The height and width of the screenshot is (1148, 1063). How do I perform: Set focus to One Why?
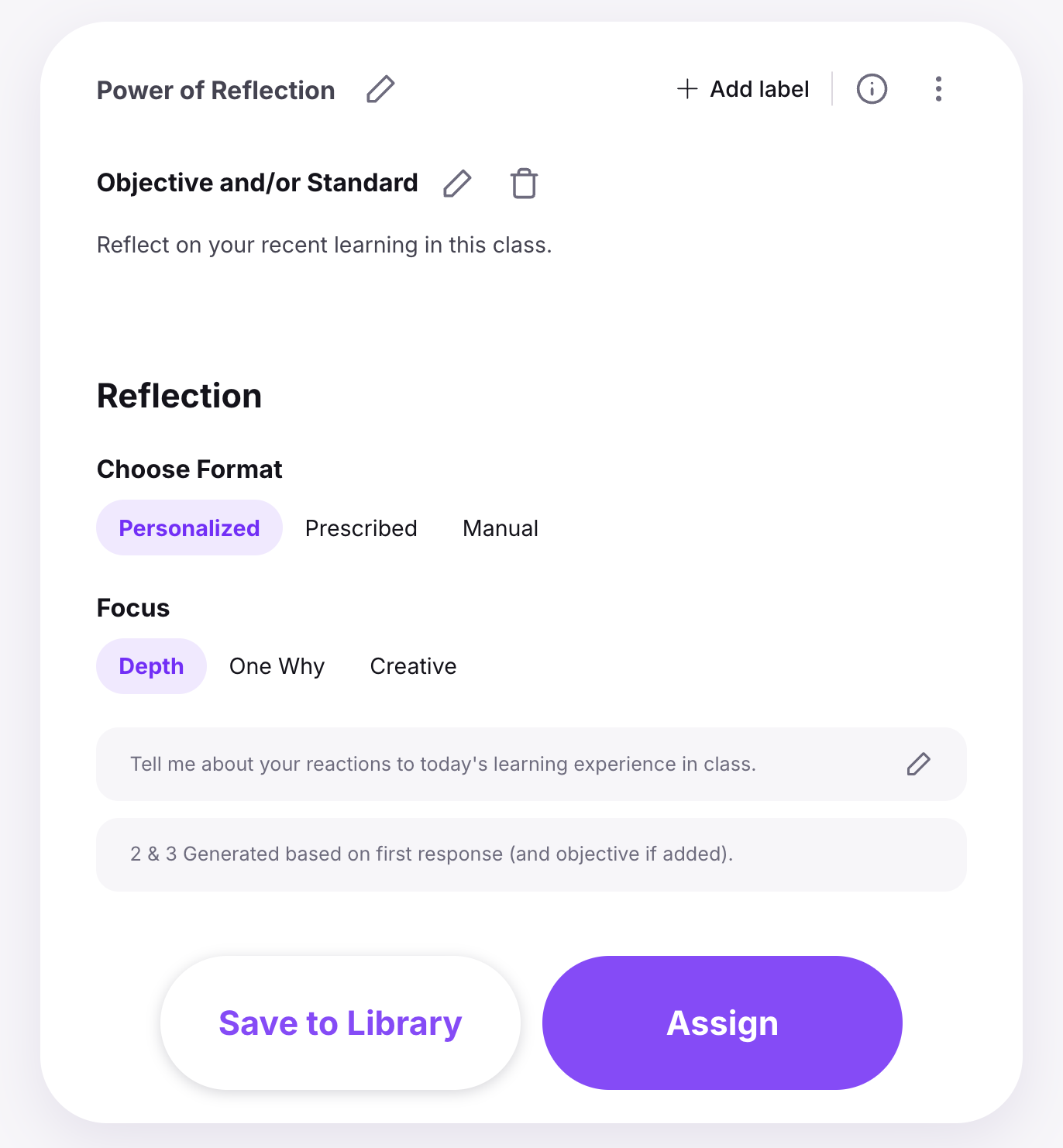(x=277, y=666)
